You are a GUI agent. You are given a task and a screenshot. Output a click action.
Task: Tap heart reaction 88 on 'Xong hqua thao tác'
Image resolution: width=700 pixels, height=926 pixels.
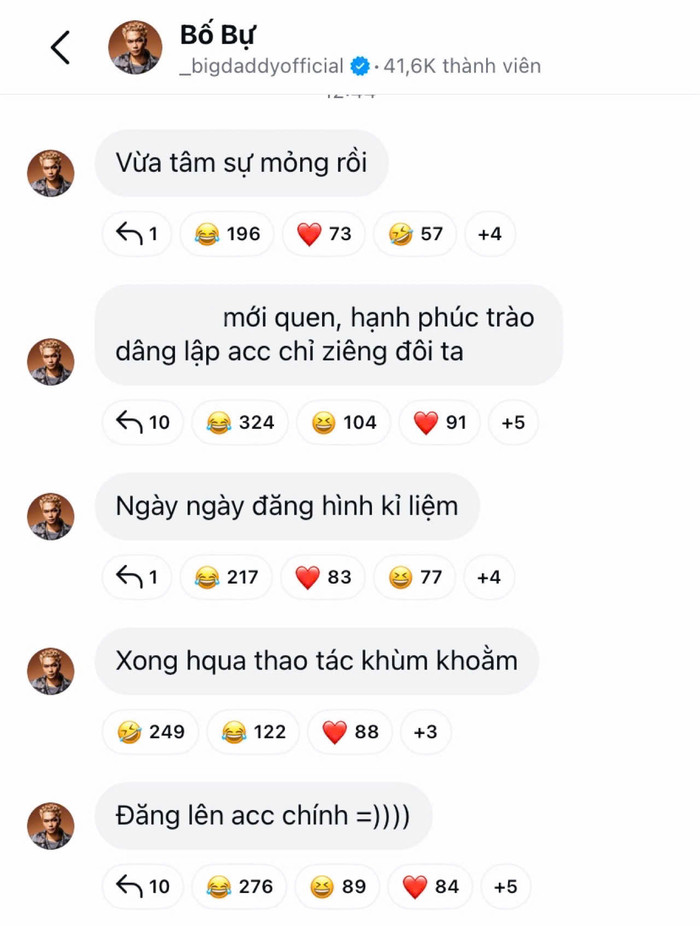click(x=351, y=732)
